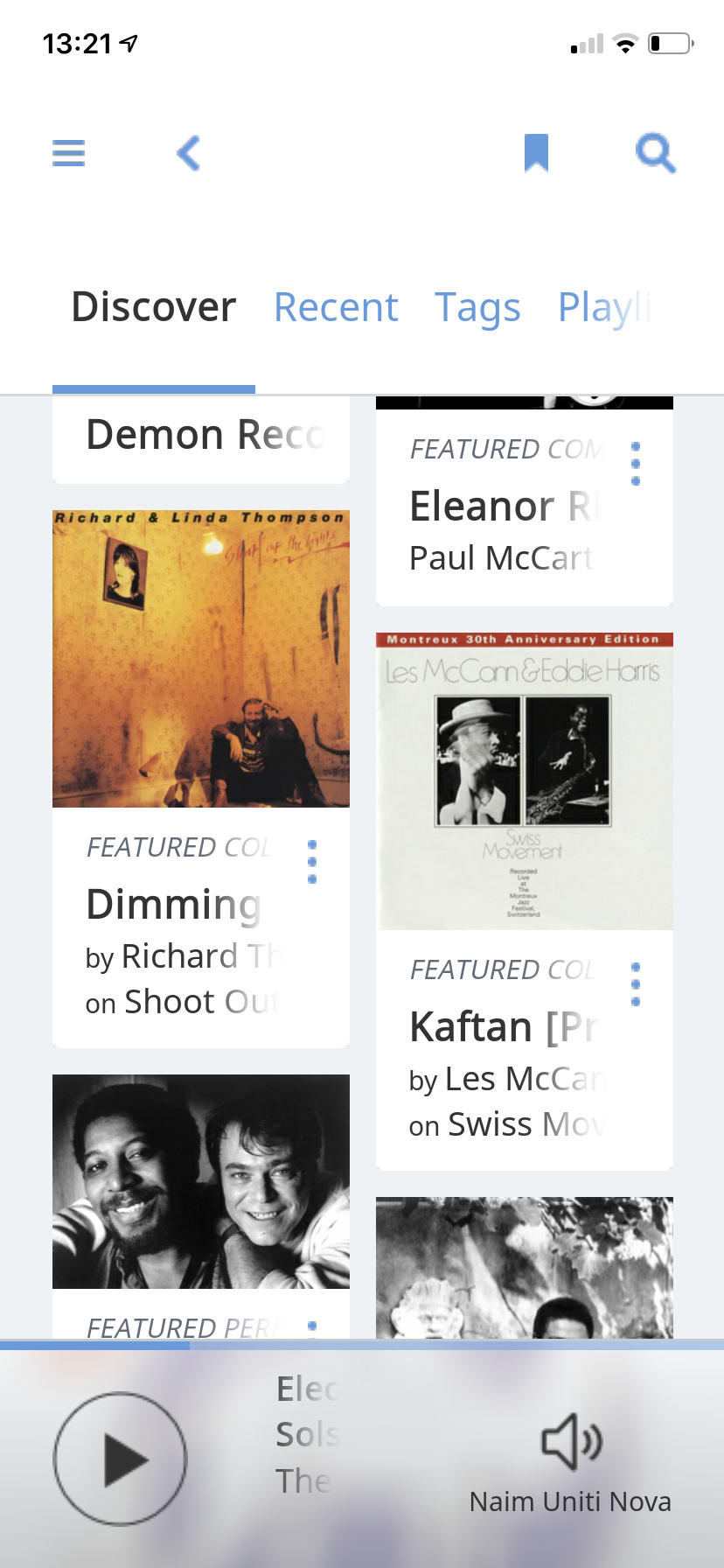724x1568 pixels.
Task: Open more options for Kaftan card
Action: click(x=636, y=984)
